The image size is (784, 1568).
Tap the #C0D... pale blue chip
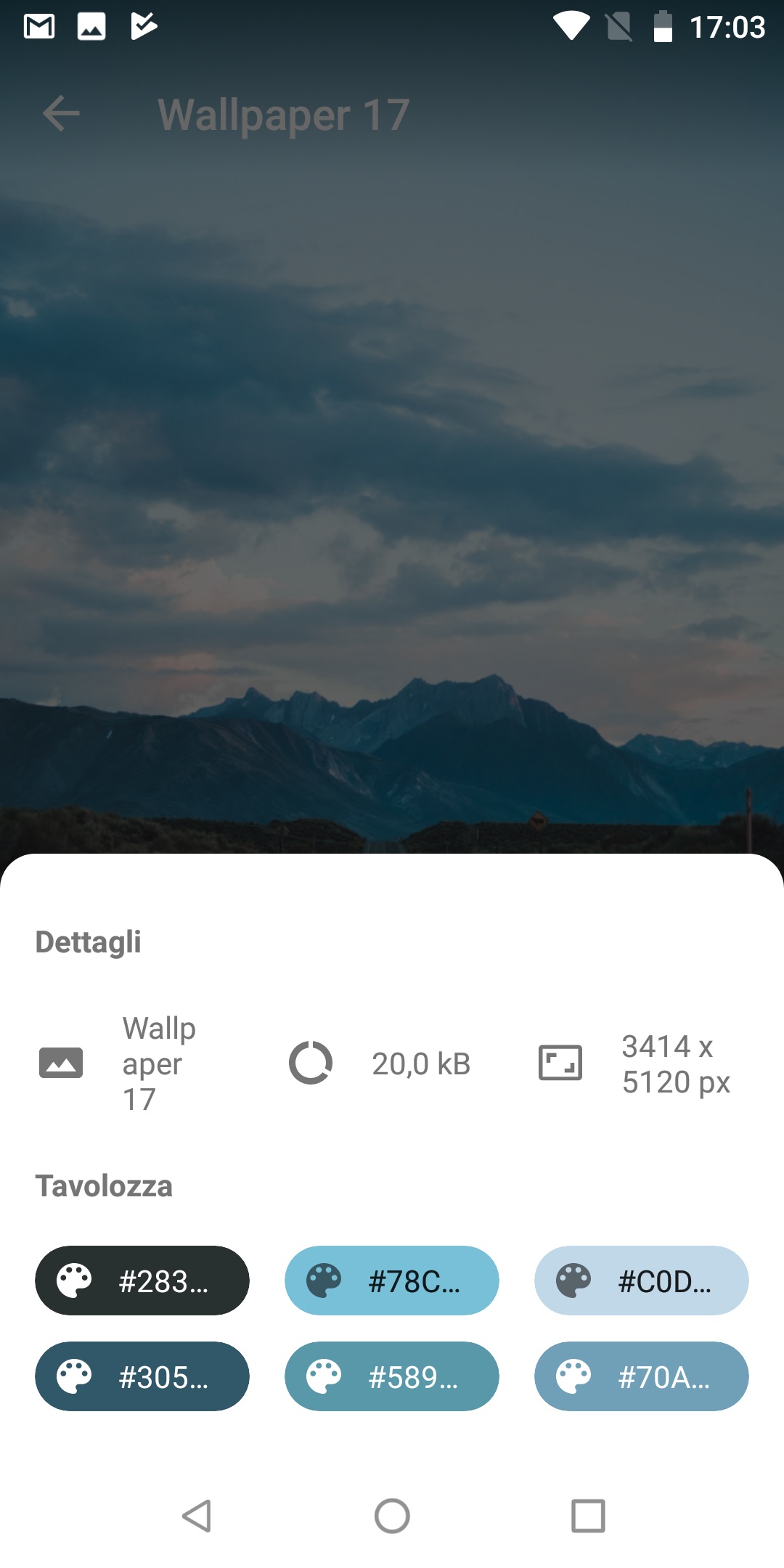(642, 1281)
